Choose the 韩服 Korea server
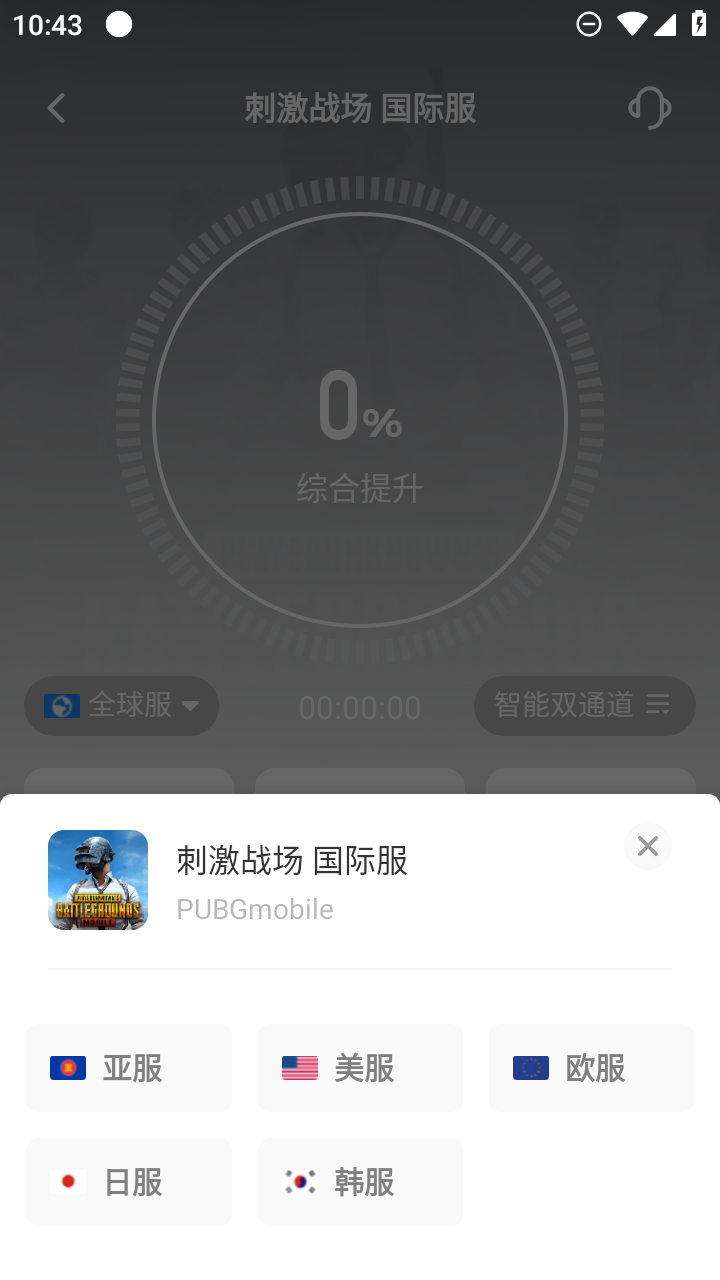The image size is (720, 1280). click(x=360, y=1182)
